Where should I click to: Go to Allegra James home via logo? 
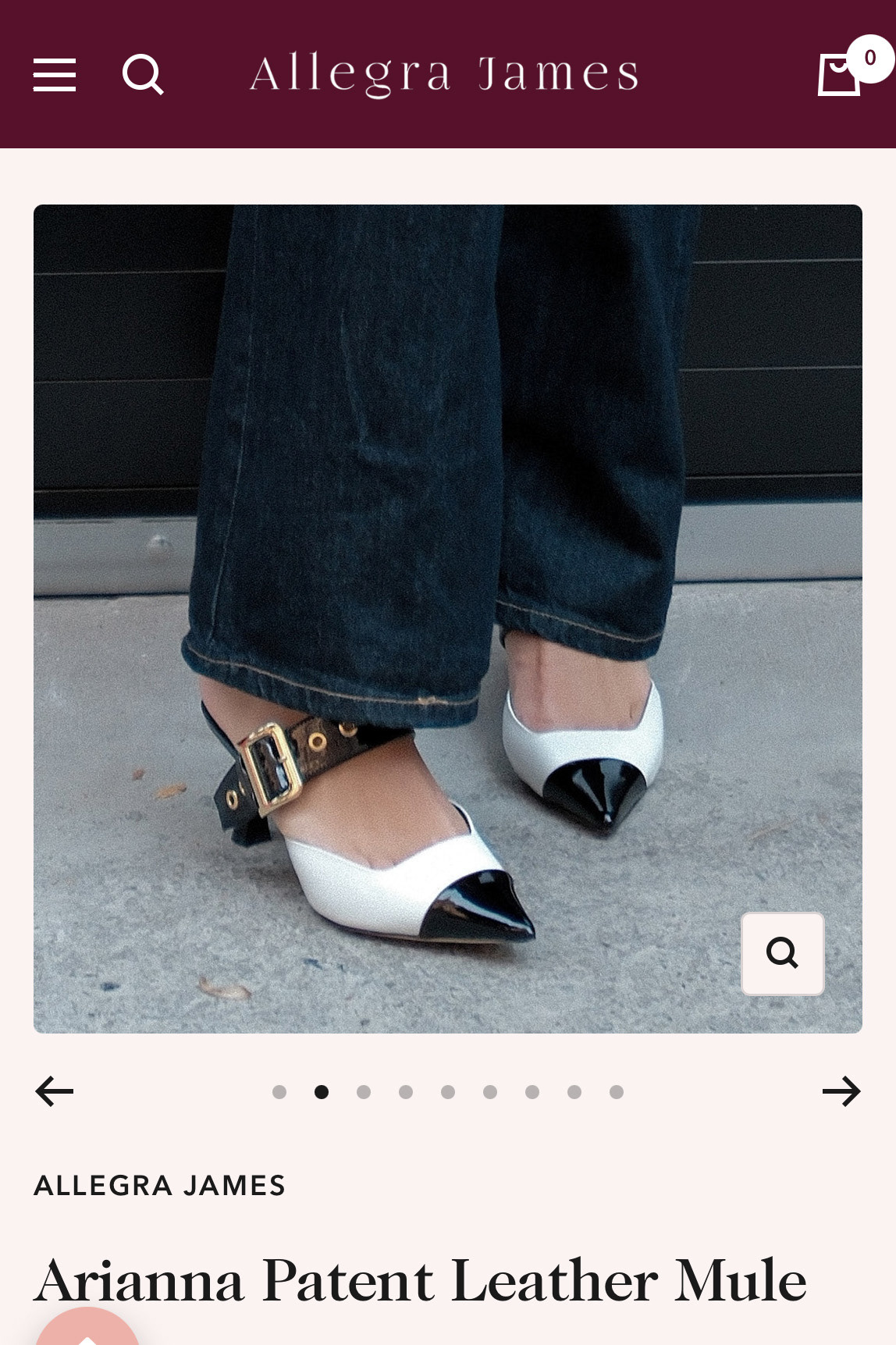(x=445, y=74)
